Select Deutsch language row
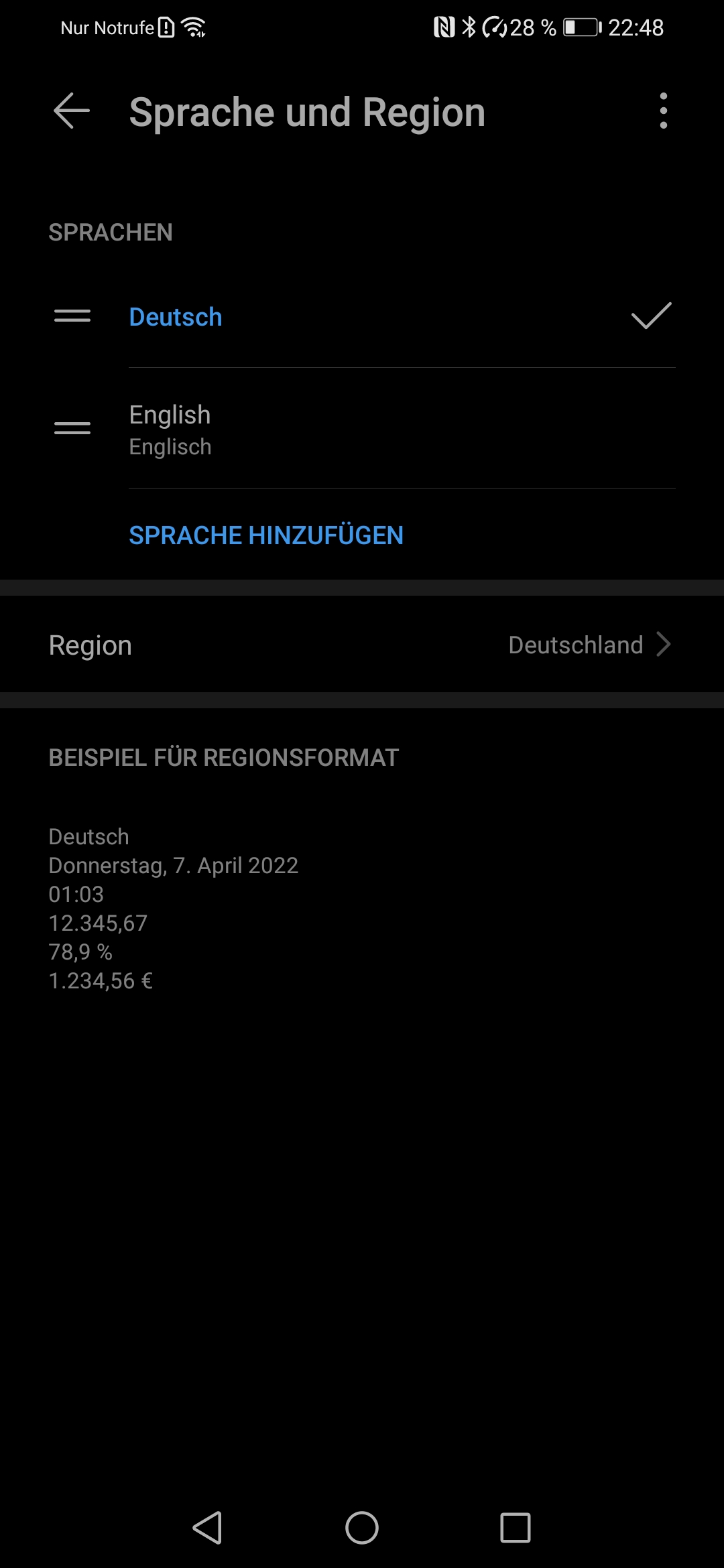 pyautogui.click(x=362, y=317)
